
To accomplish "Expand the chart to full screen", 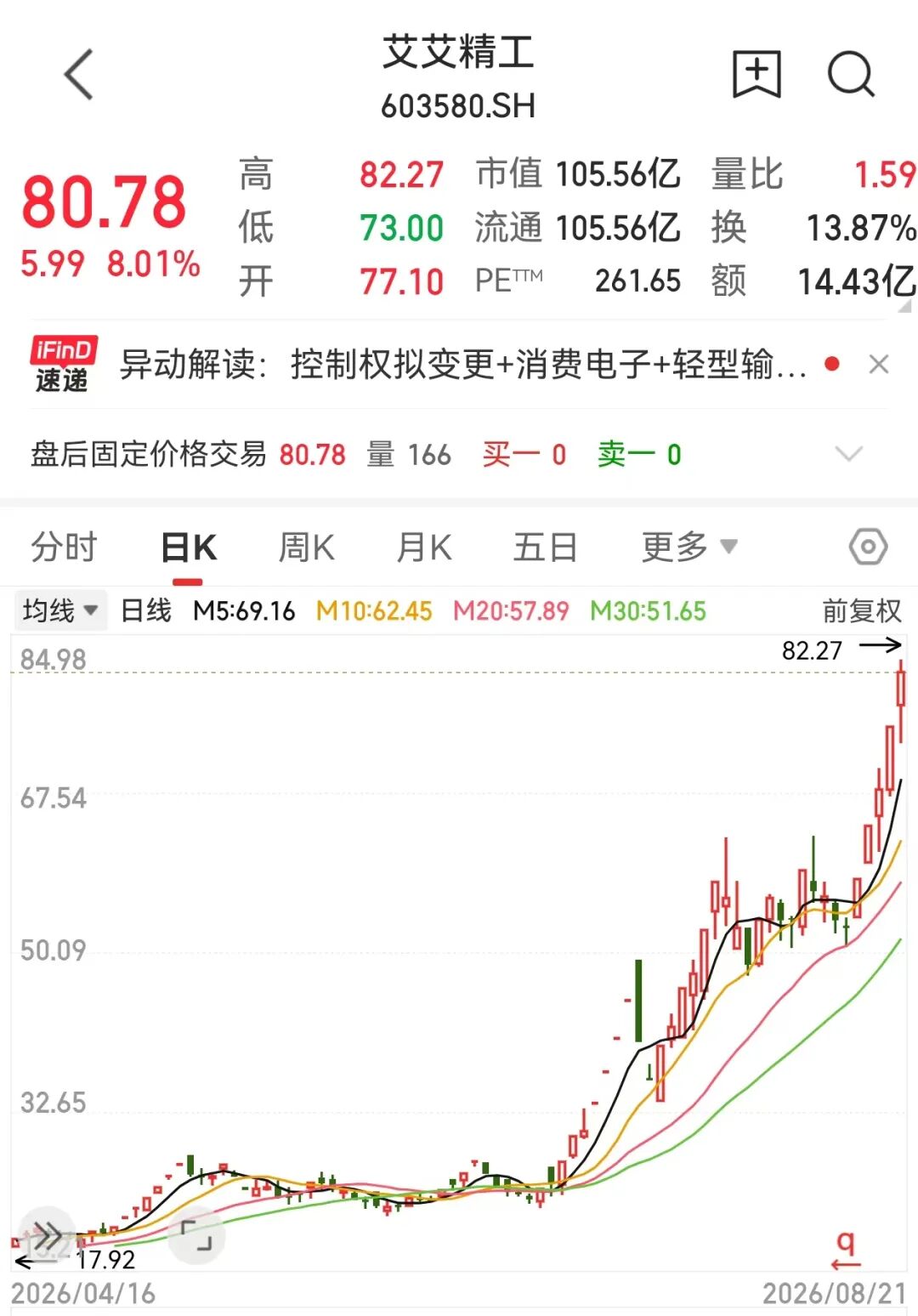I will click(x=196, y=1235).
